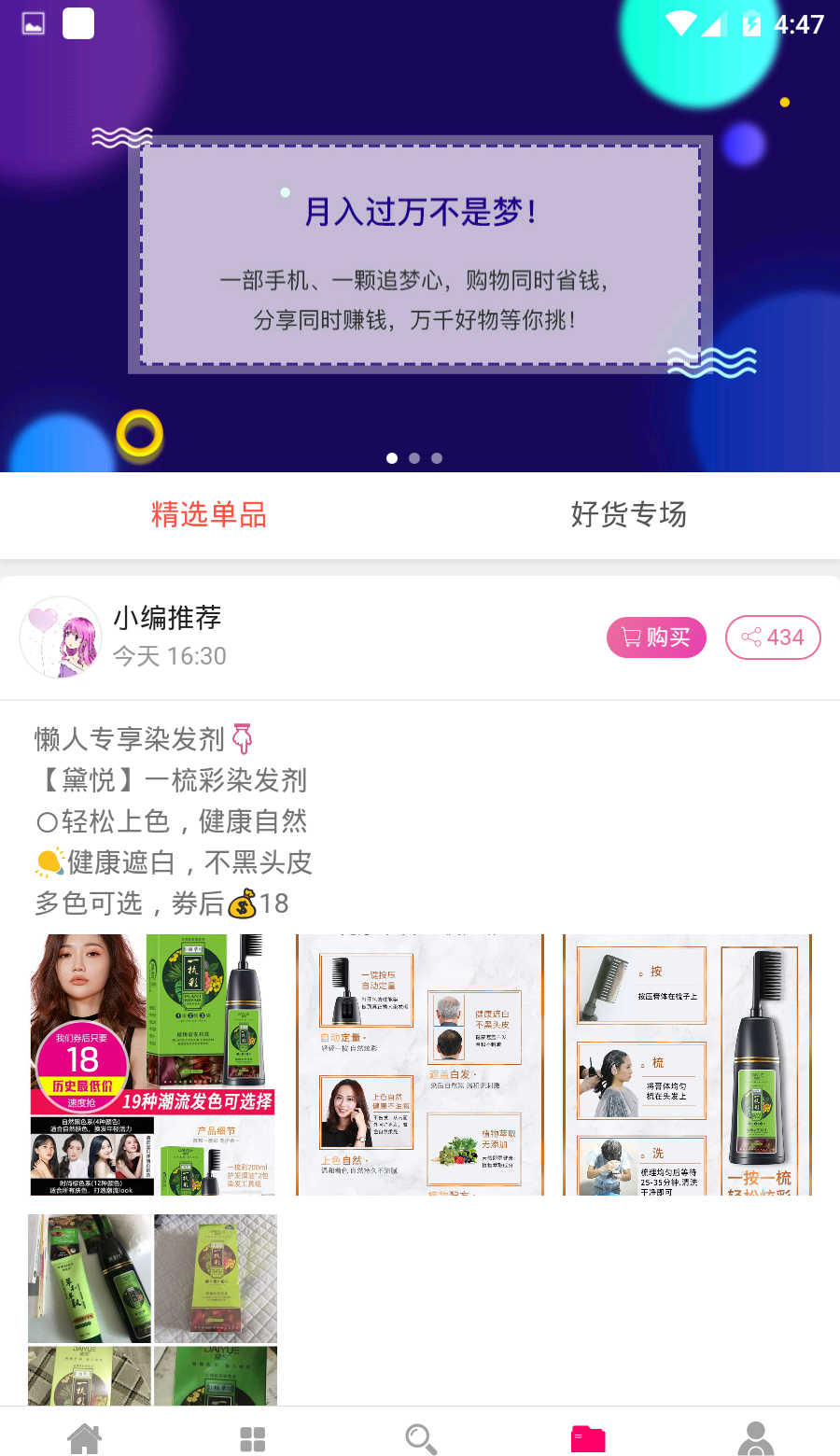Share the post with 434 shares
The image size is (840, 1456).
coord(773,637)
